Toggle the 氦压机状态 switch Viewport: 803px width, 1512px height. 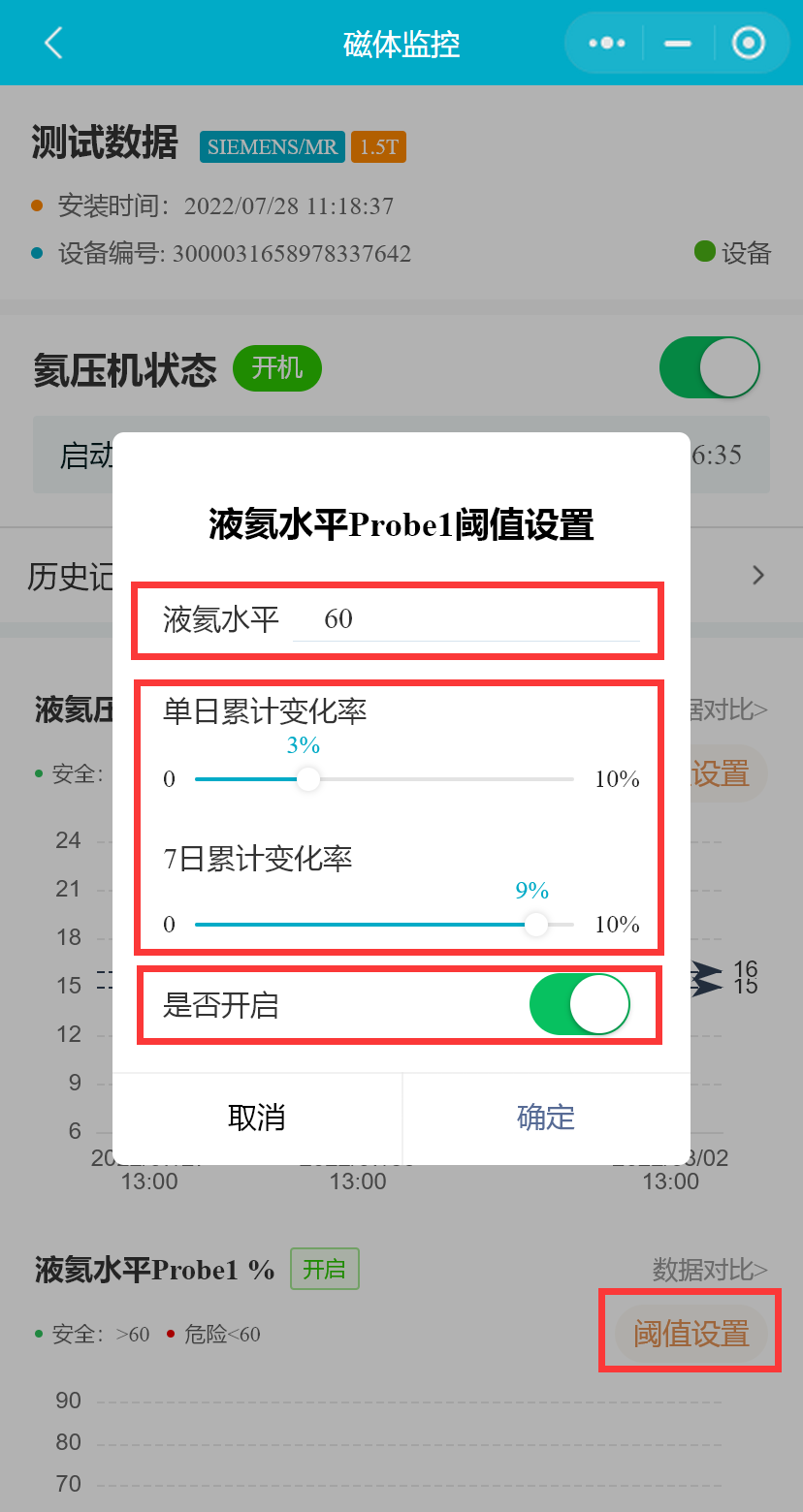(x=709, y=368)
